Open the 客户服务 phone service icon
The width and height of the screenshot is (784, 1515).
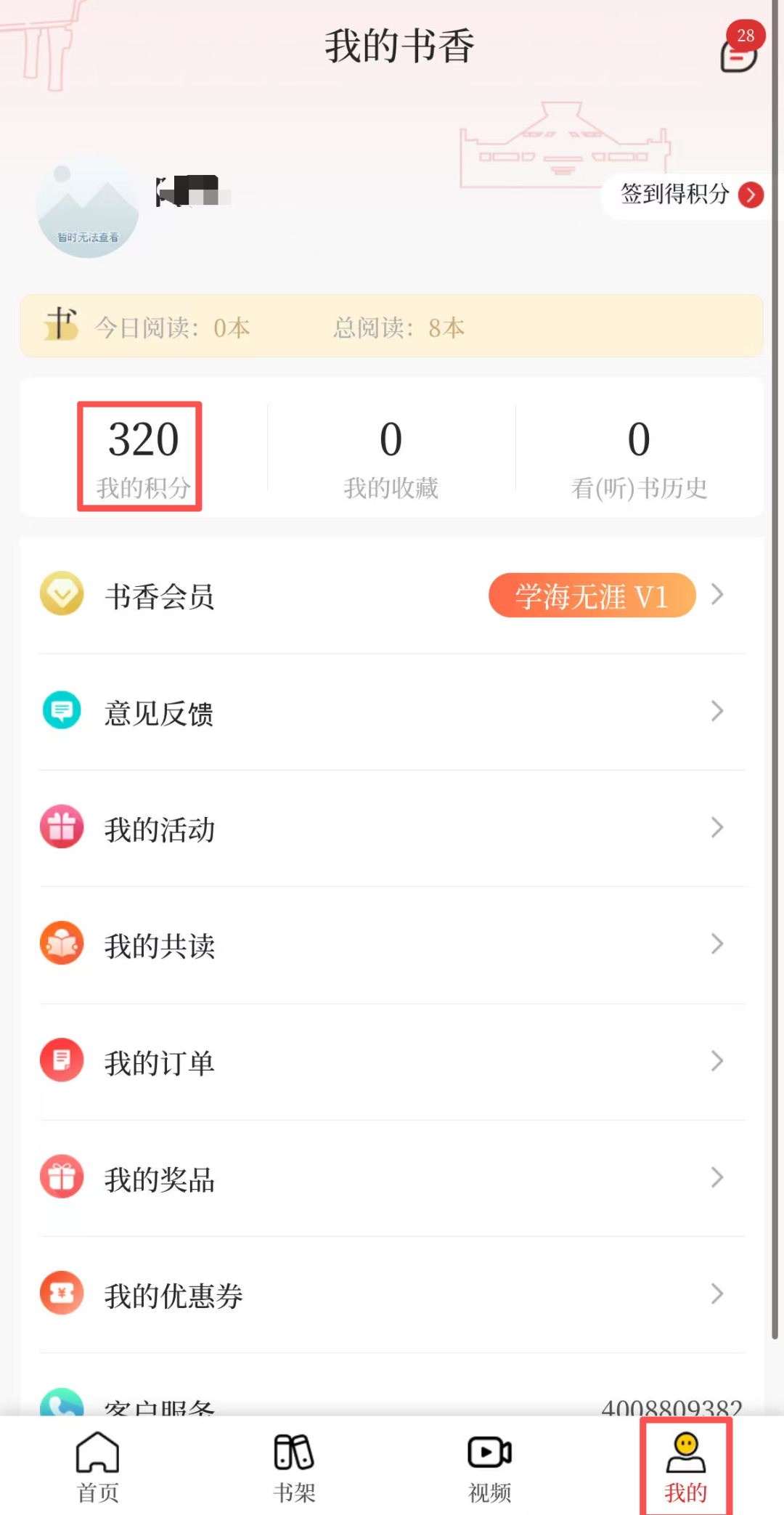(62, 1402)
